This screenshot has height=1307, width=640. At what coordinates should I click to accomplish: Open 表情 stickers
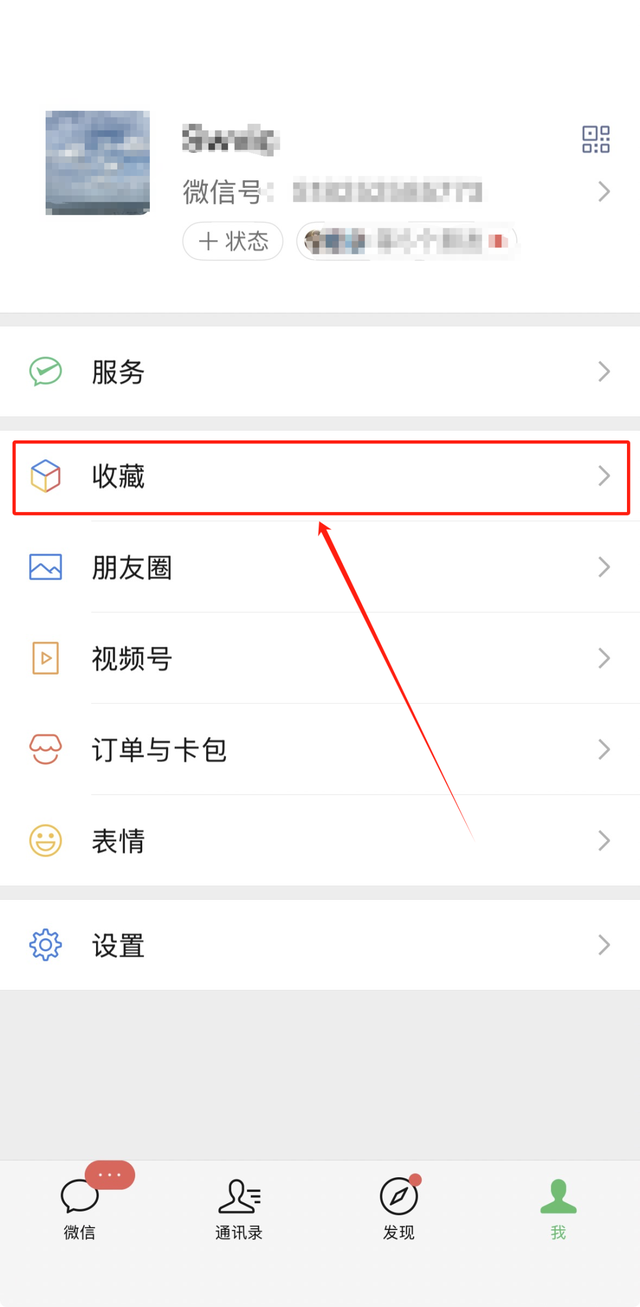(x=320, y=841)
